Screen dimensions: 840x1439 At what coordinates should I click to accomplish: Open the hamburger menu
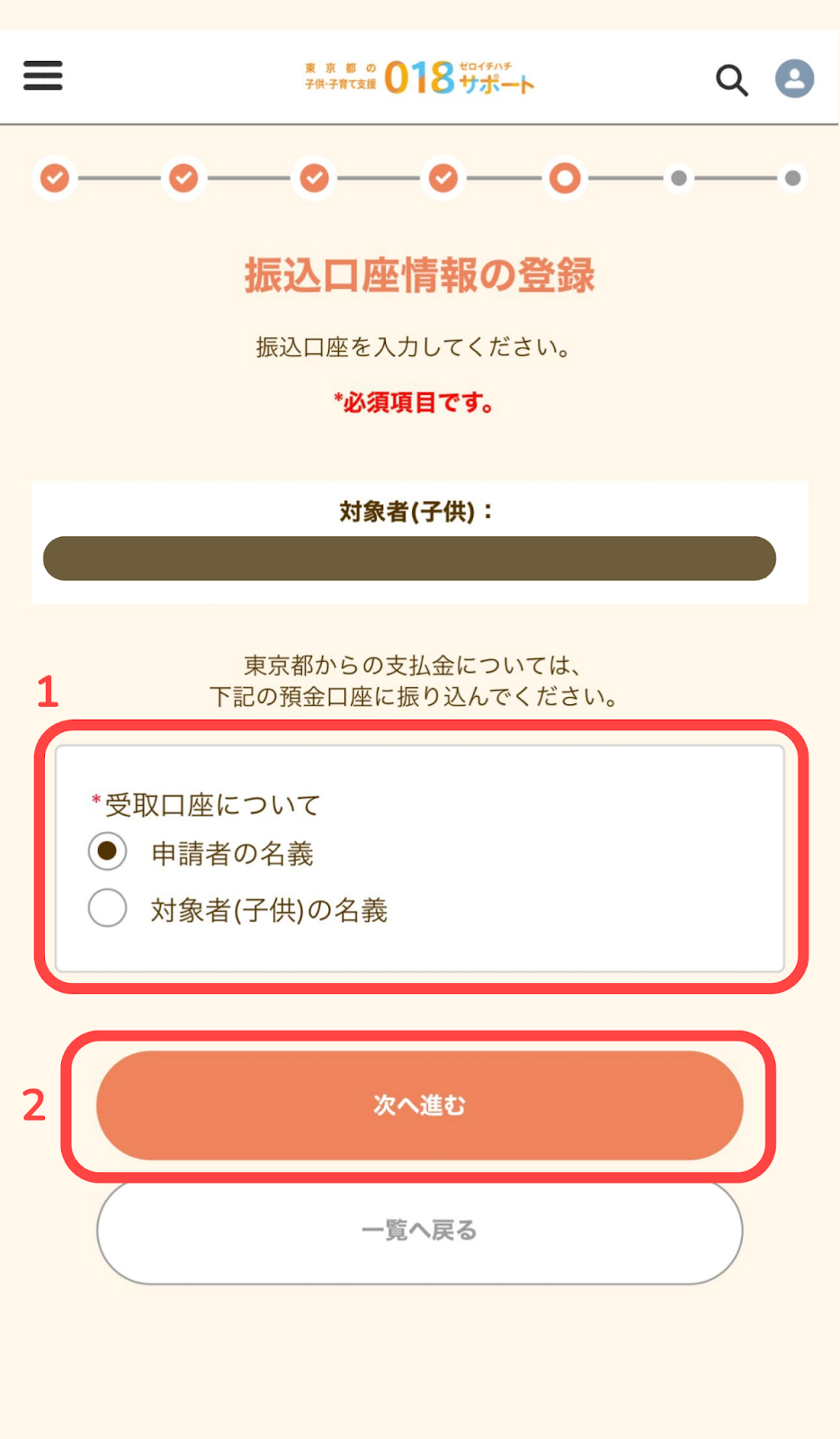click(x=43, y=76)
